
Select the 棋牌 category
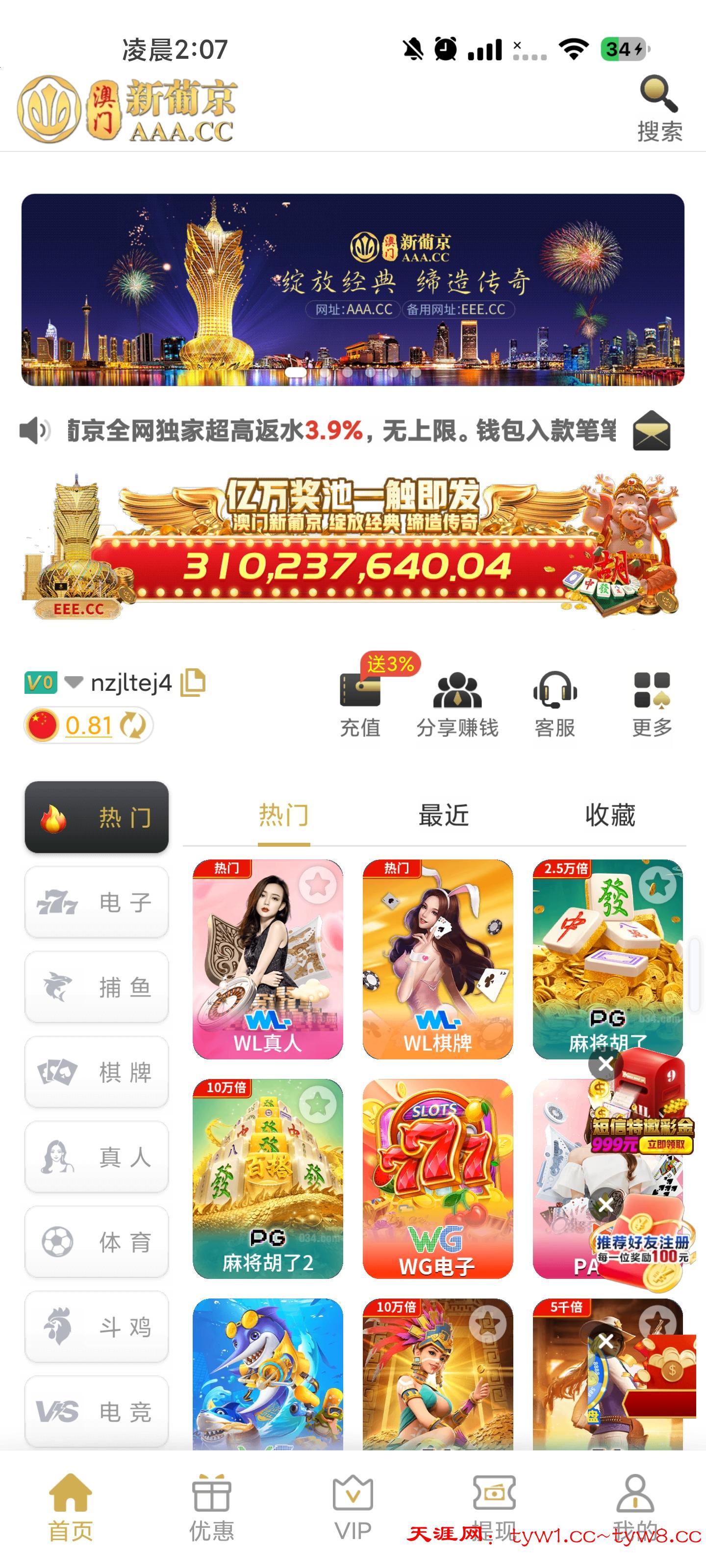pyautogui.click(x=96, y=1072)
